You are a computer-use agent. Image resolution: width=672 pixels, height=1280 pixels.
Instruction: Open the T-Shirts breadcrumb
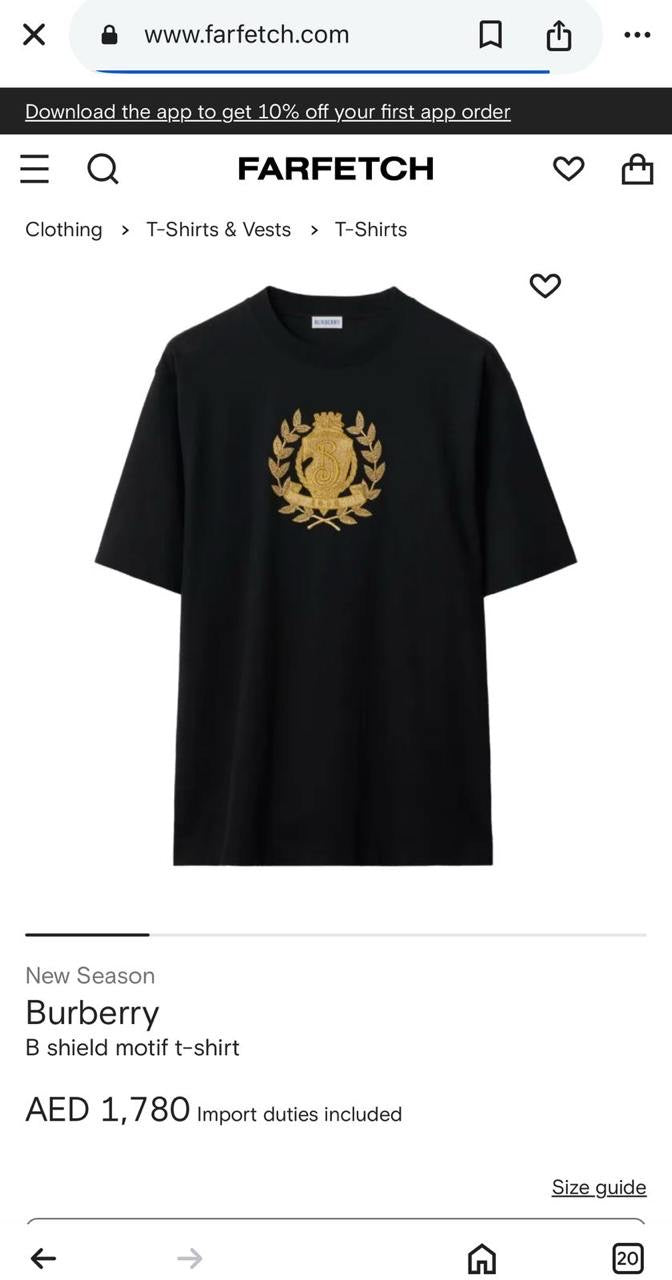click(371, 230)
